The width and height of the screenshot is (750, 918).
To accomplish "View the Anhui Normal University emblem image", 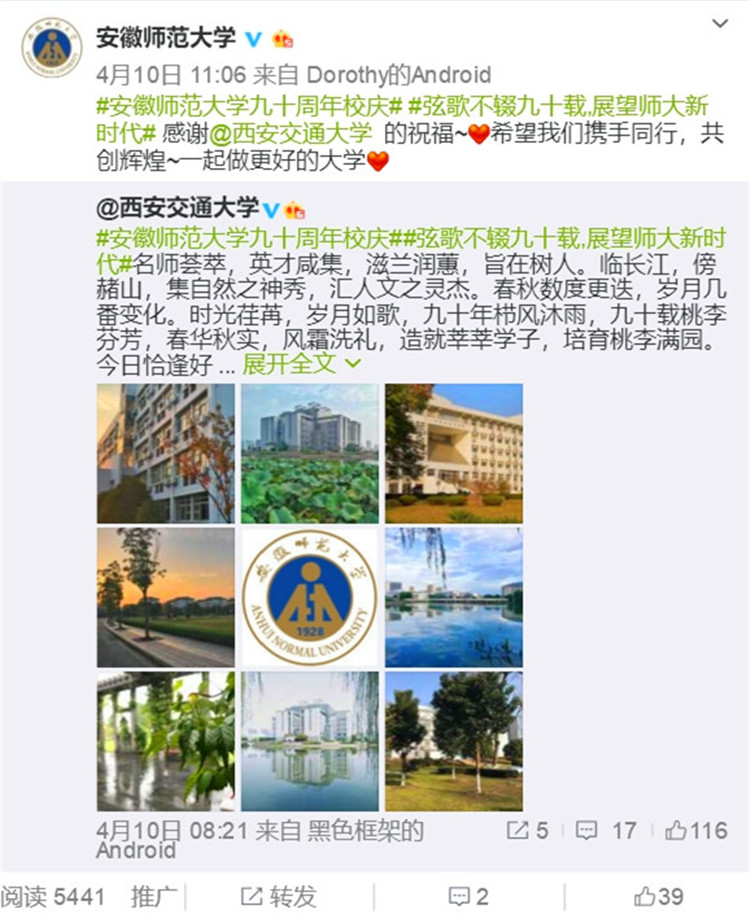I will point(309,597).
